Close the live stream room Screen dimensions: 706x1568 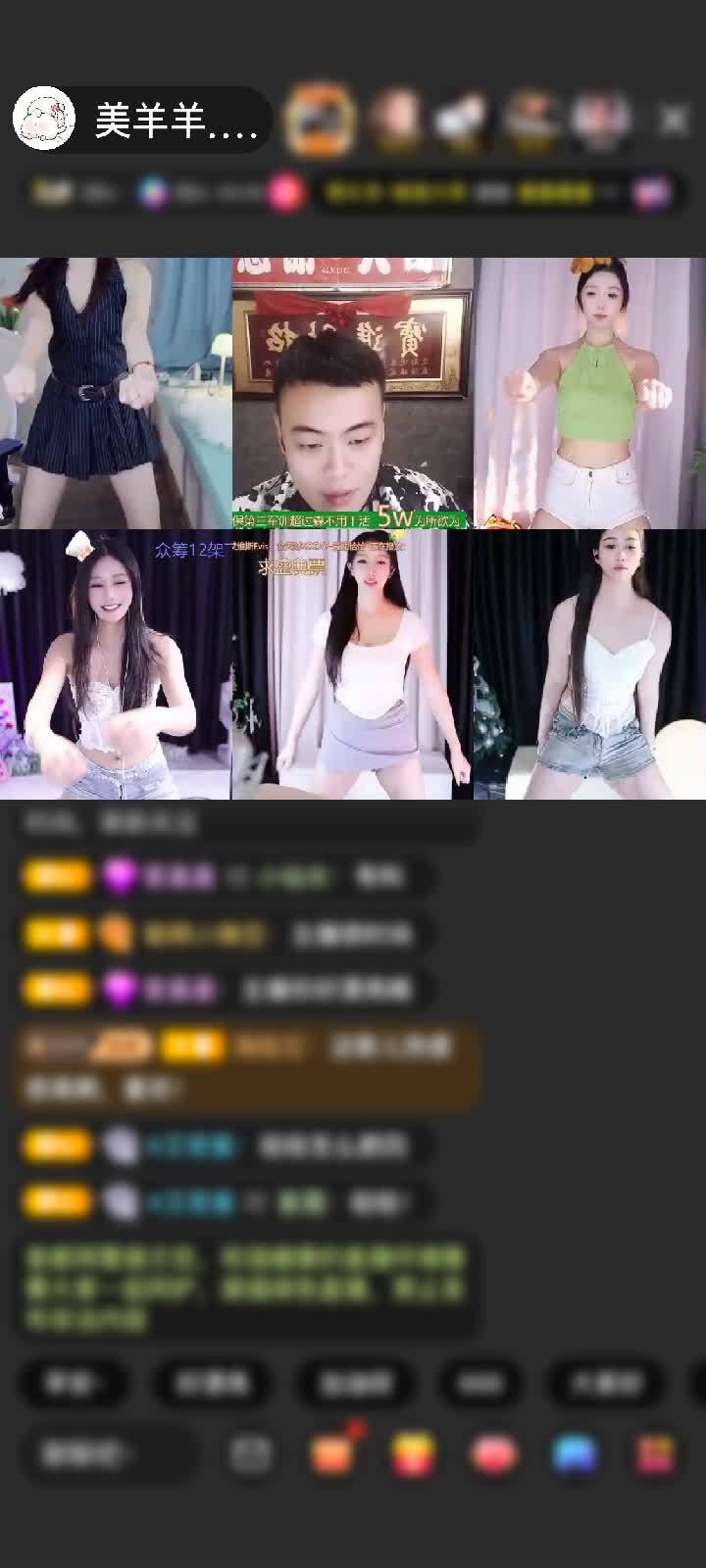(x=673, y=121)
